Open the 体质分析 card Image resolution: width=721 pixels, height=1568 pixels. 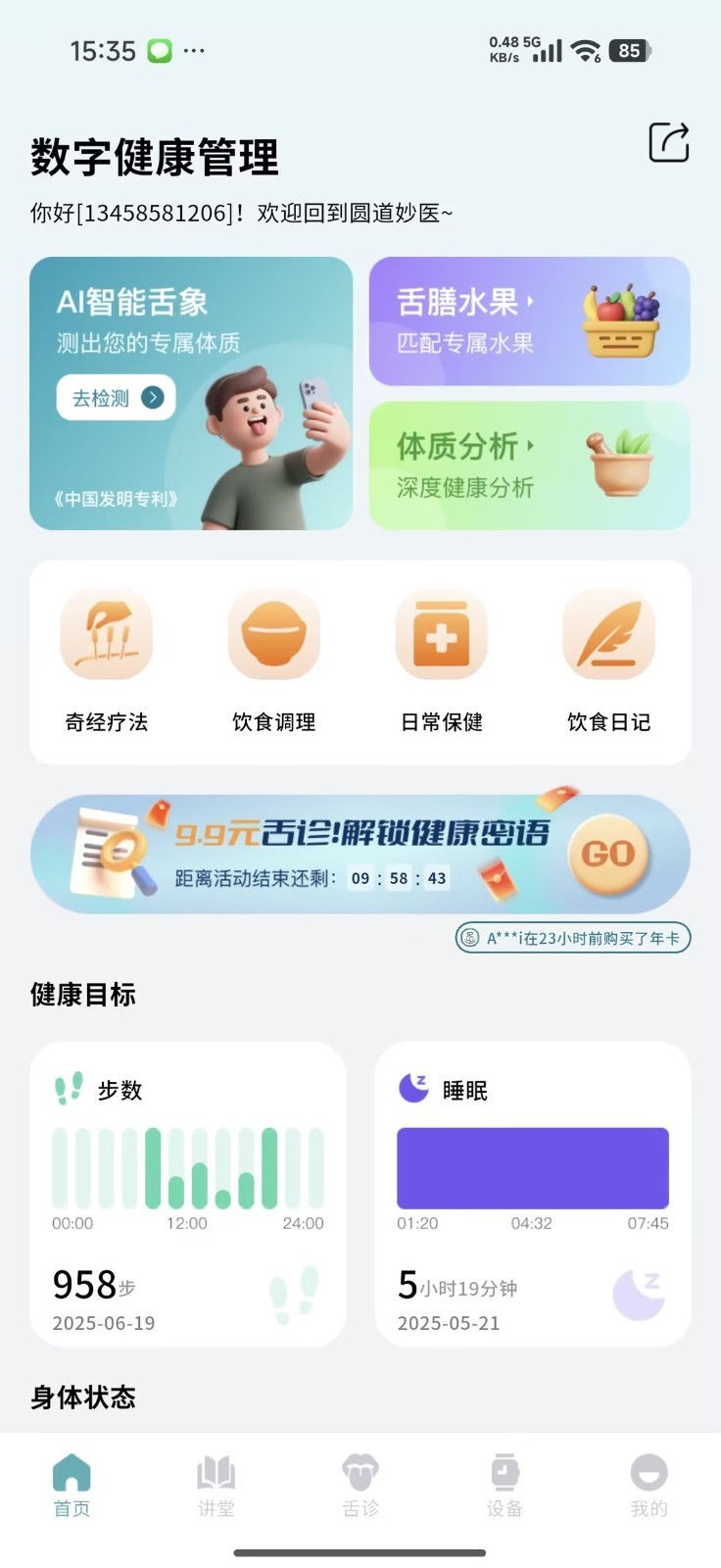pos(529,465)
